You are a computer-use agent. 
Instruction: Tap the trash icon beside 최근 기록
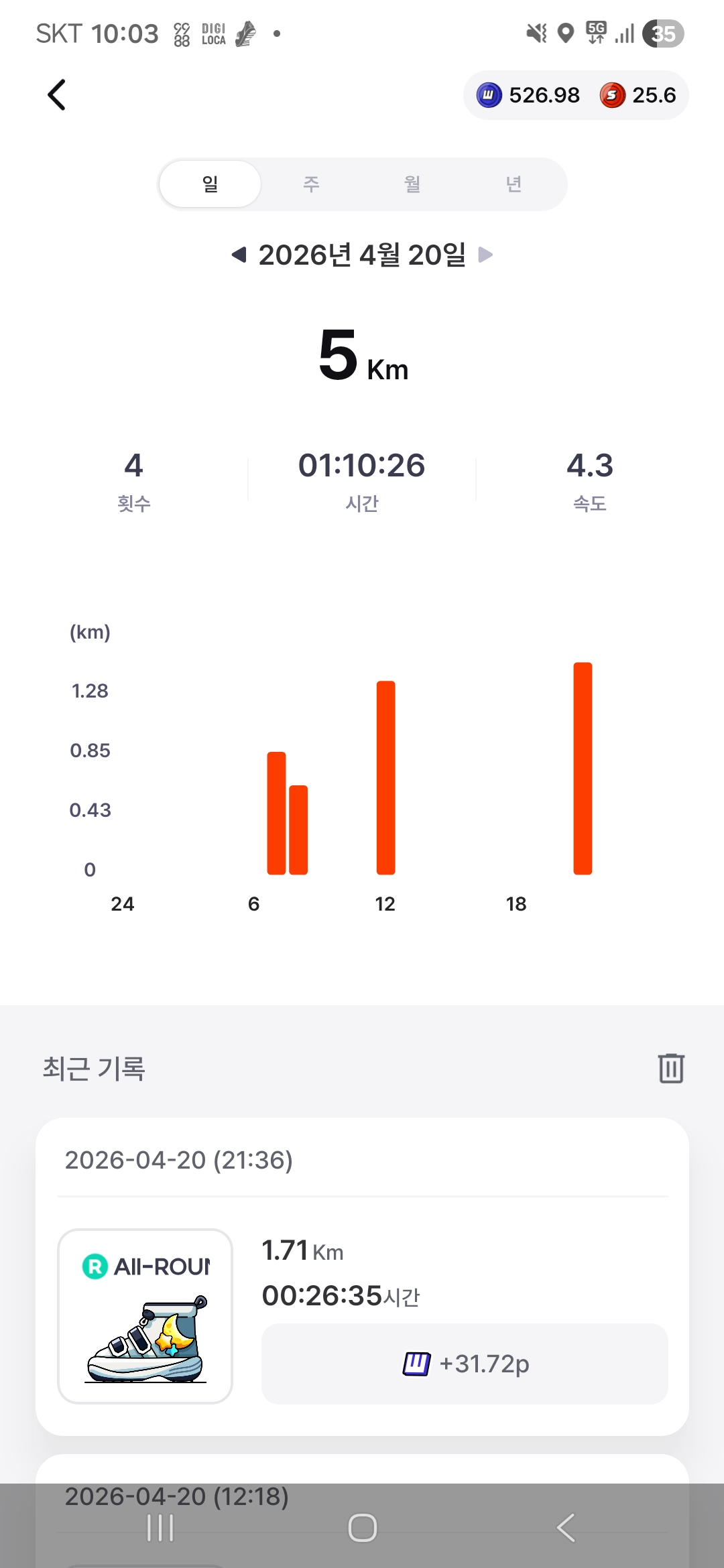(670, 1068)
